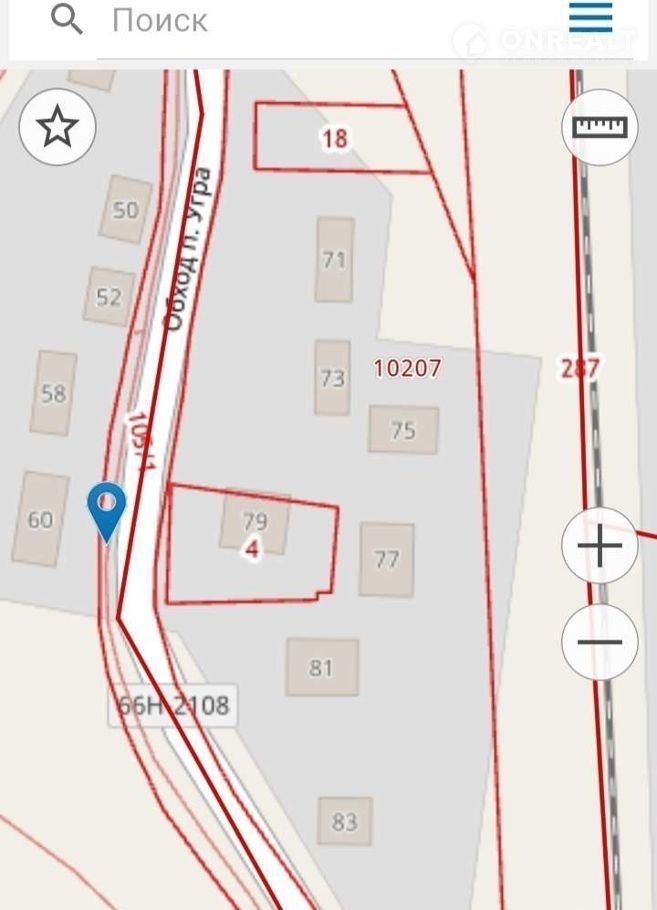
Task: Zoom in on the map
Action: pos(599,546)
